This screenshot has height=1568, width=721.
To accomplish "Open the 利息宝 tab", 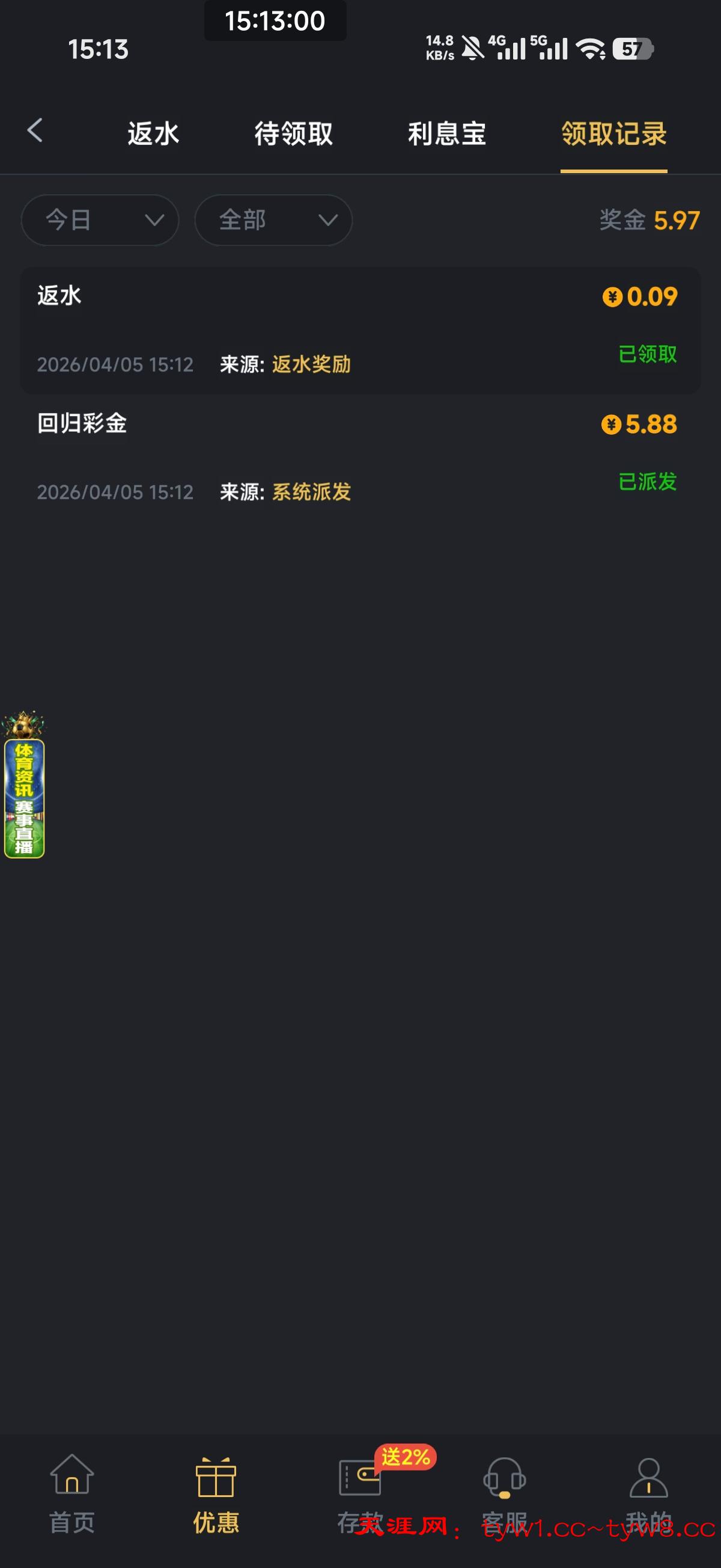I will (446, 134).
